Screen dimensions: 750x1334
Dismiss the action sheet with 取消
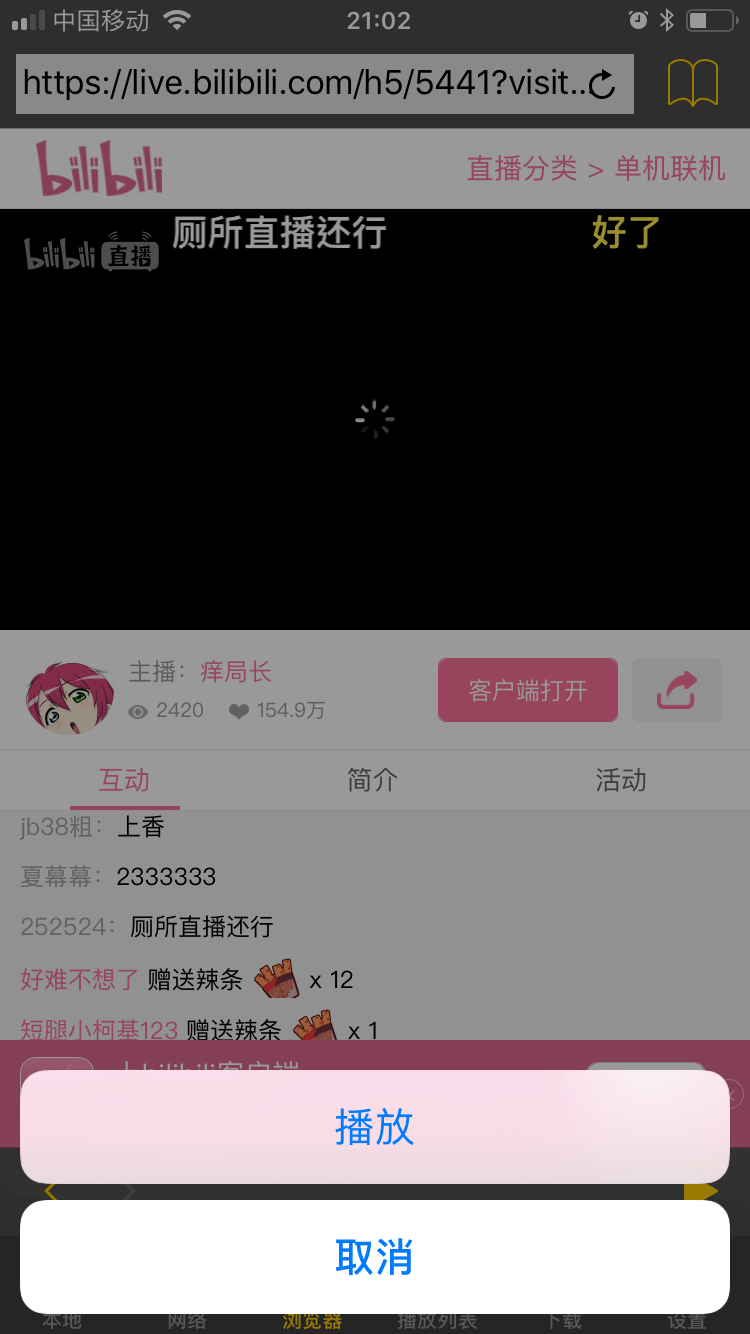point(374,1257)
